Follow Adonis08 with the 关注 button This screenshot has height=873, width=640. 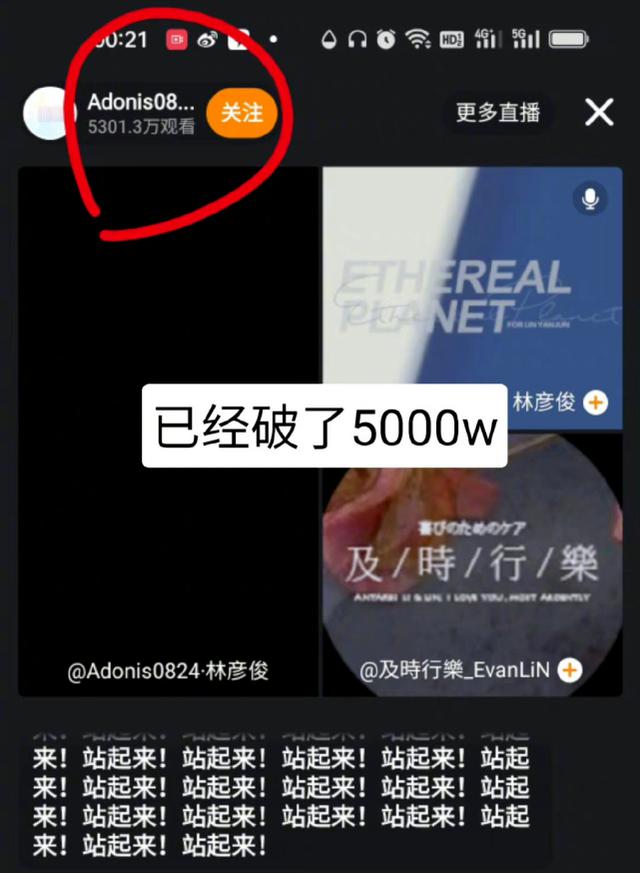coord(241,113)
